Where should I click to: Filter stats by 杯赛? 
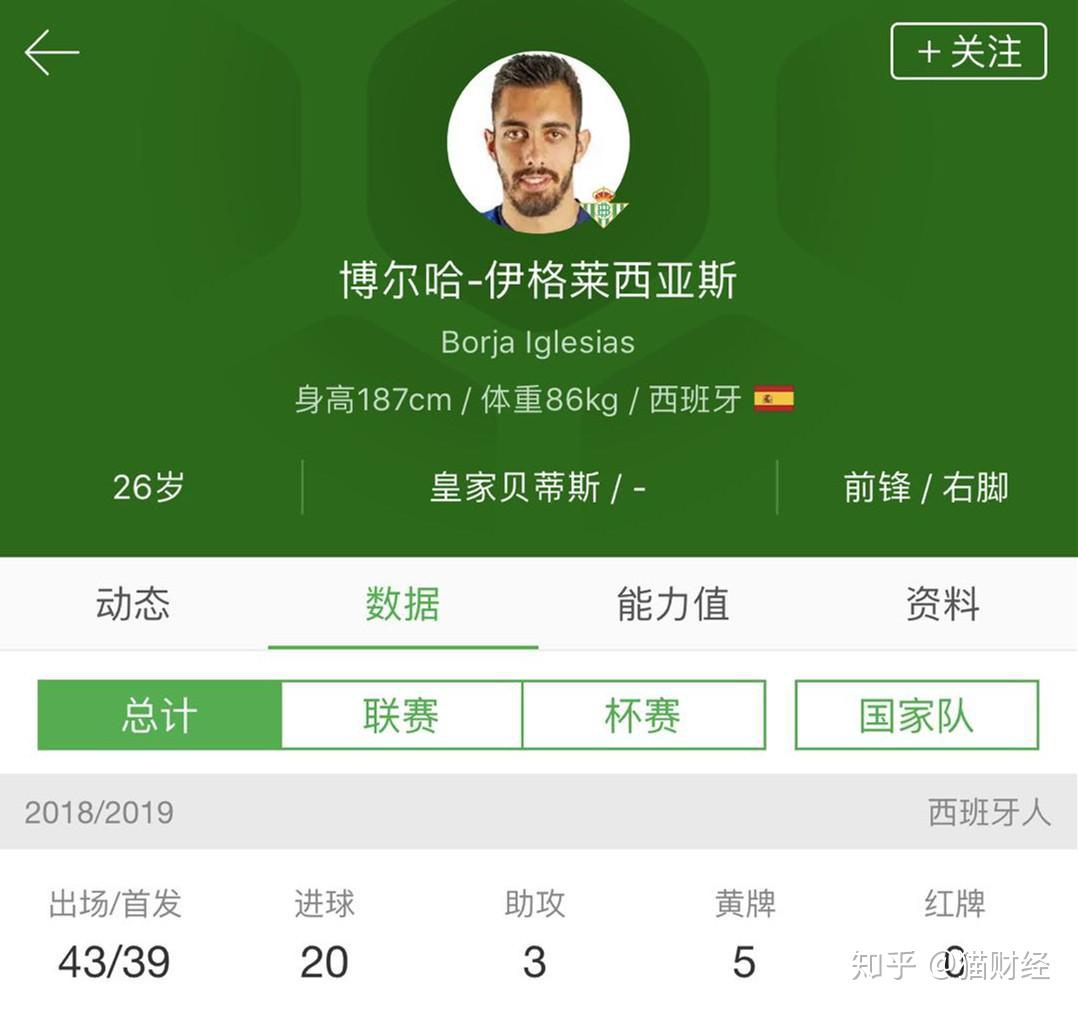coord(643,716)
